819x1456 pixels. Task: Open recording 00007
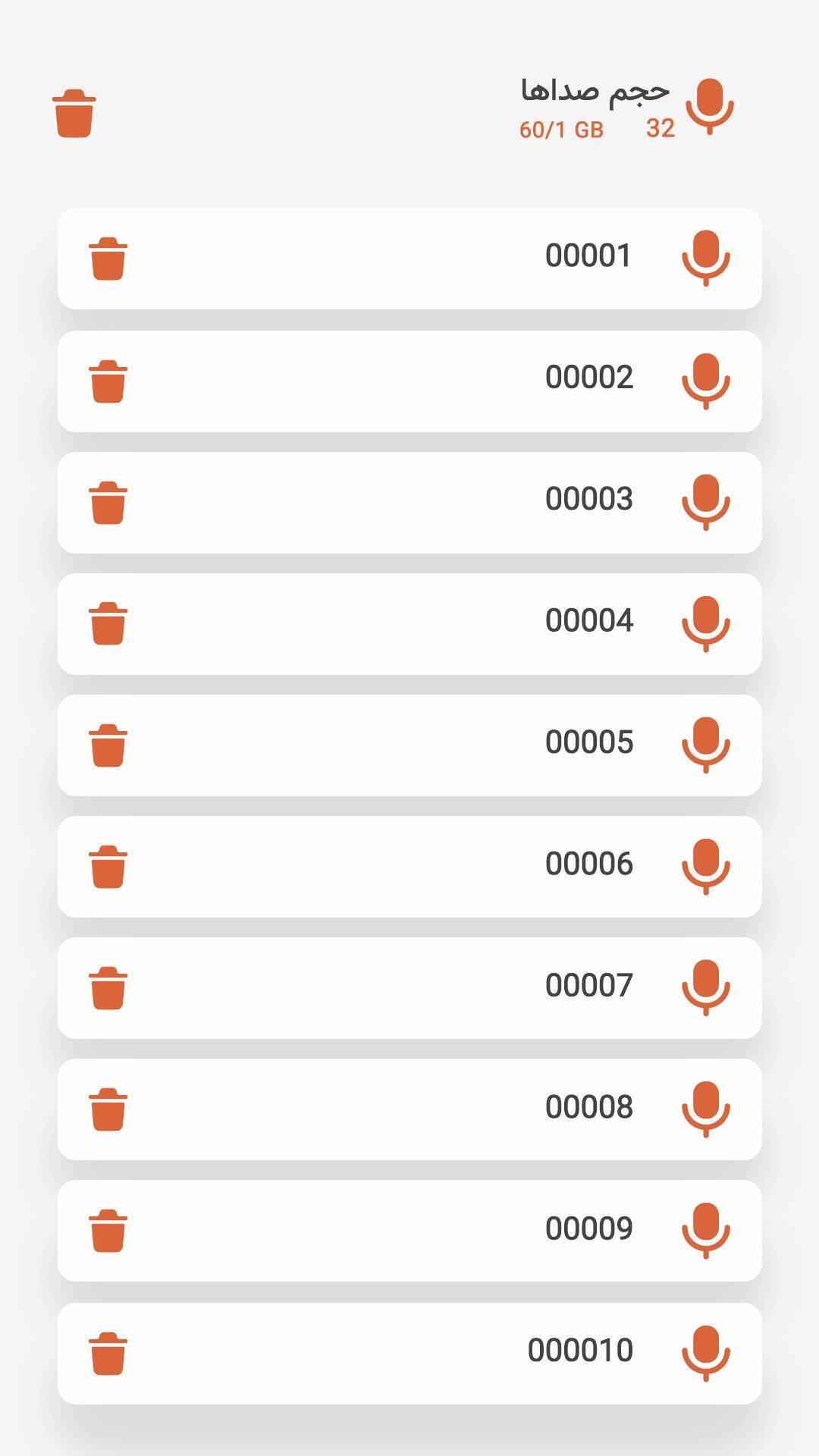[x=588, y=985]
